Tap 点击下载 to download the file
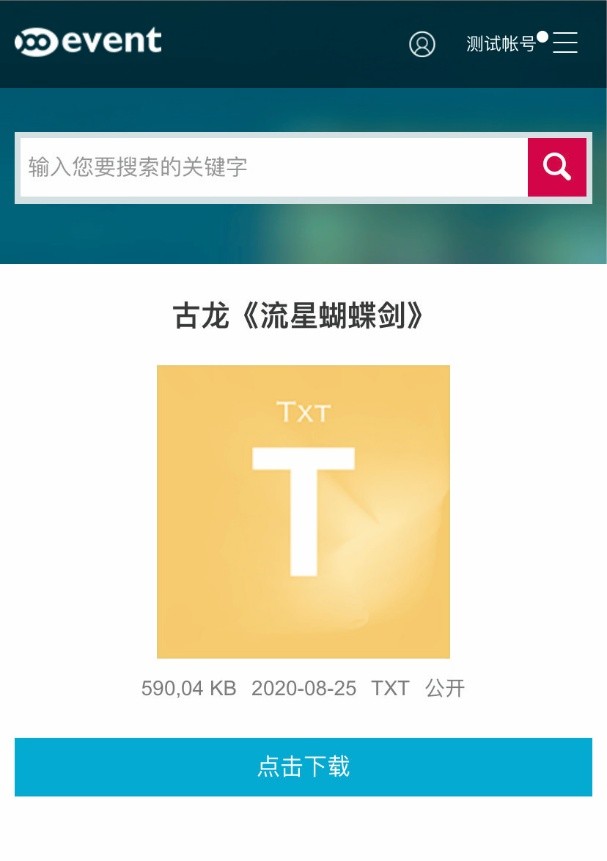The width and height of the screenshot is (607, 861). 303,767
